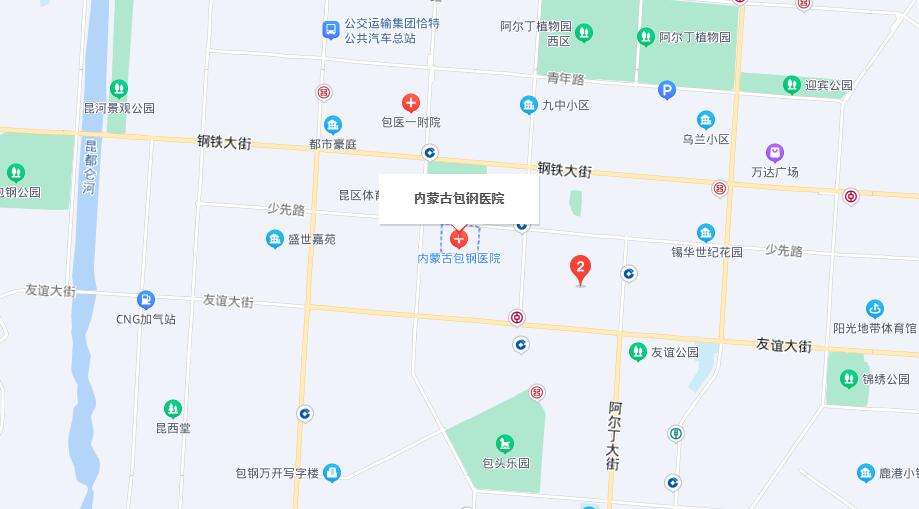Open the 内蒙古包钢医院 info window
Screen dimensions: 919x509
pyautogui.click(x=459, y=198)
